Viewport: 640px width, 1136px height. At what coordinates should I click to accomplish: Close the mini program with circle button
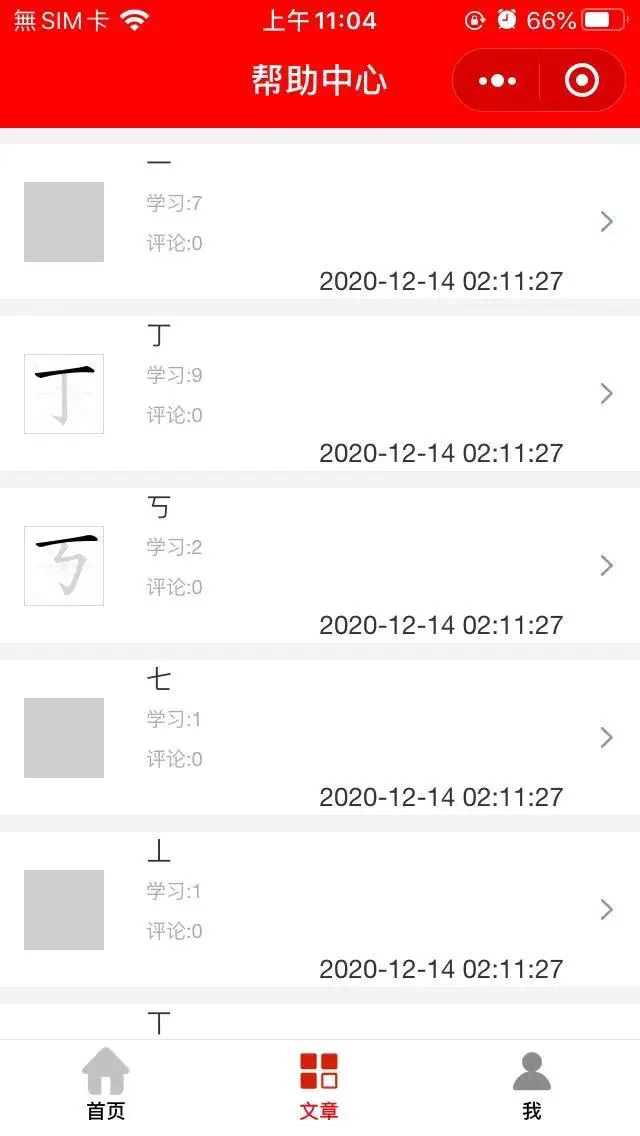coord(582,81)
